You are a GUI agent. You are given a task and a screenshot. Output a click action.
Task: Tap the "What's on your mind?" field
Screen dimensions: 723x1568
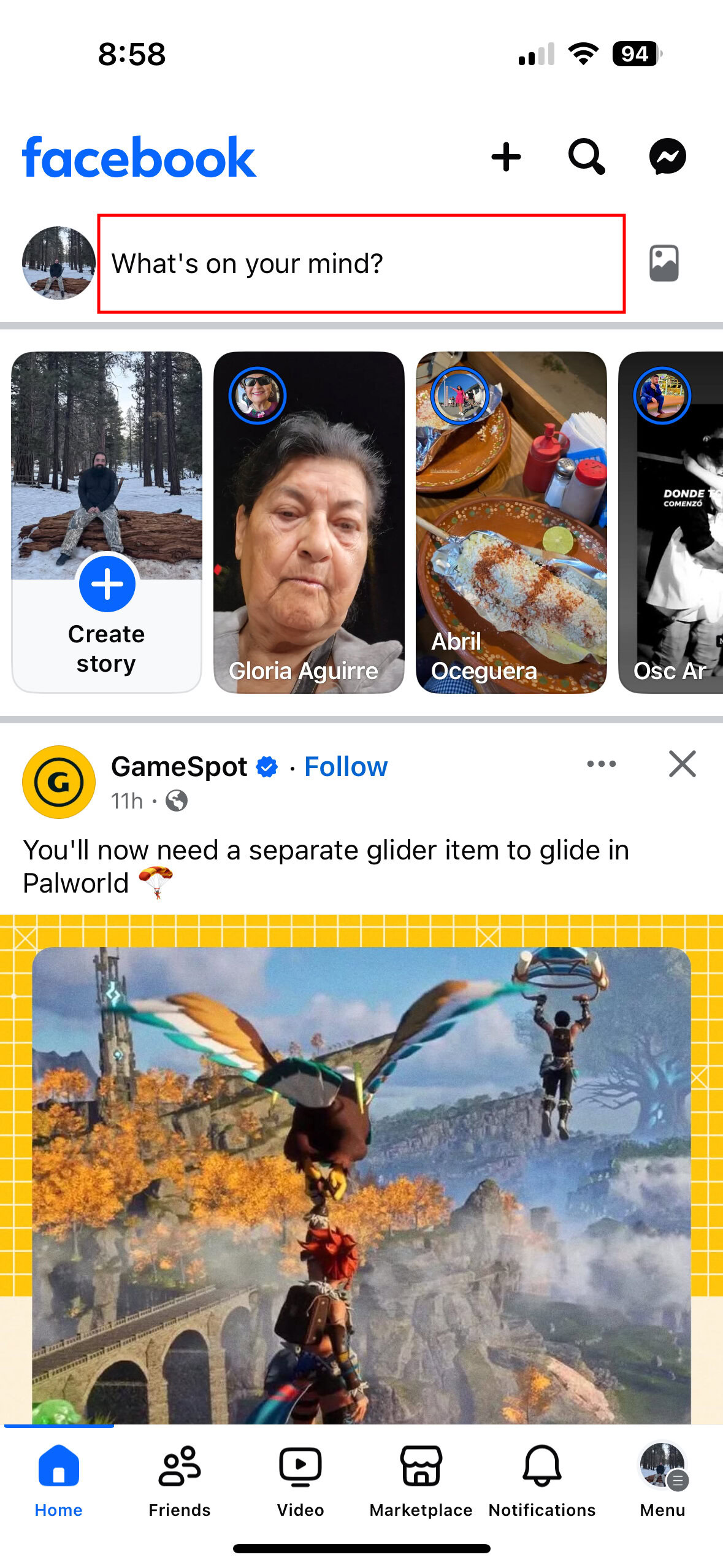coord(361,264)
